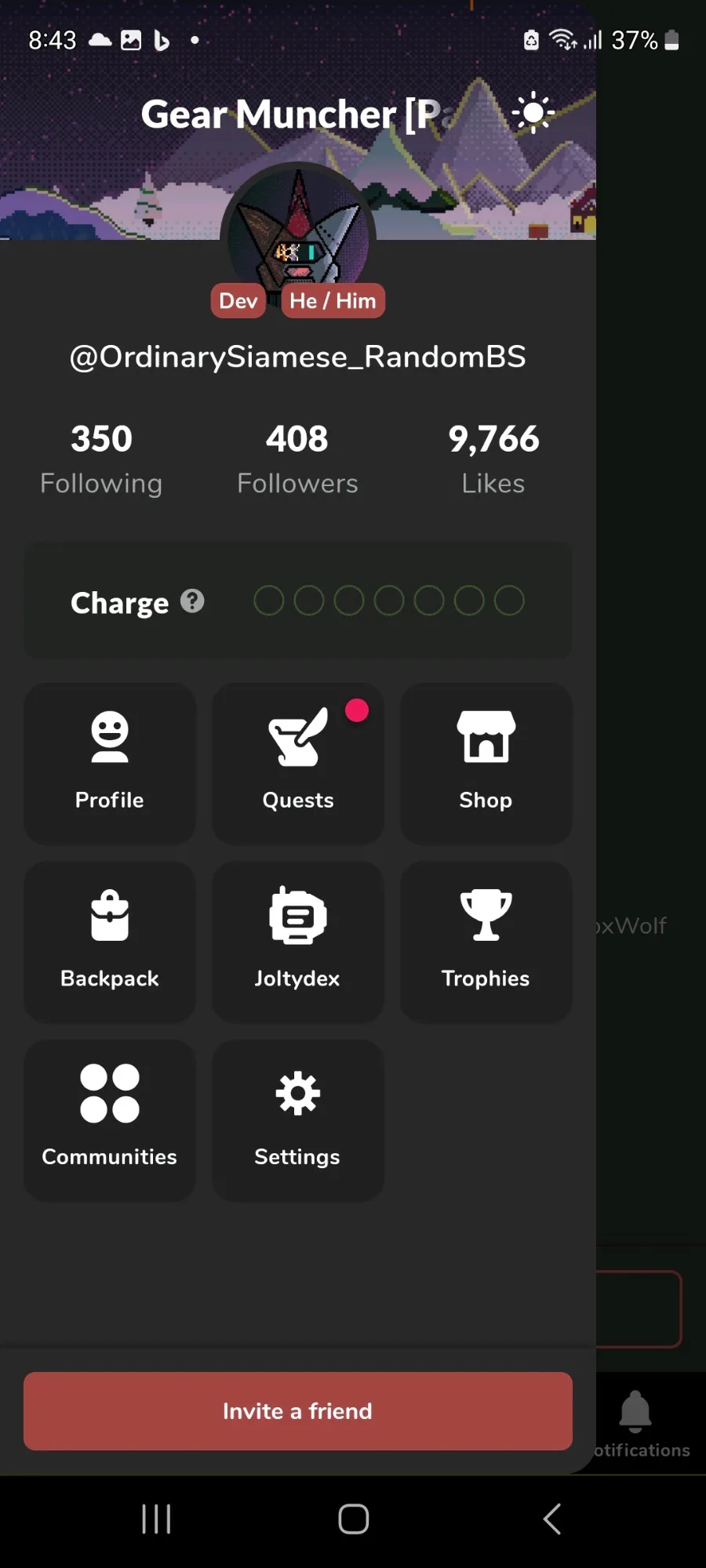The width and height of the screenshot is (706, 1568).
Task: Open Joltydex
Action: point(298,941)
